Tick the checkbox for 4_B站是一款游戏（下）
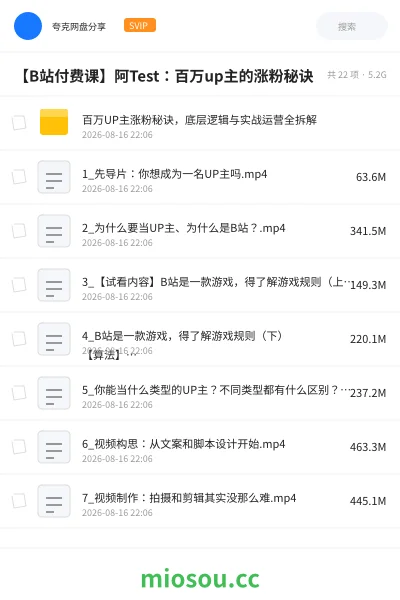This screenshot has height=600, width=400. 19,339
